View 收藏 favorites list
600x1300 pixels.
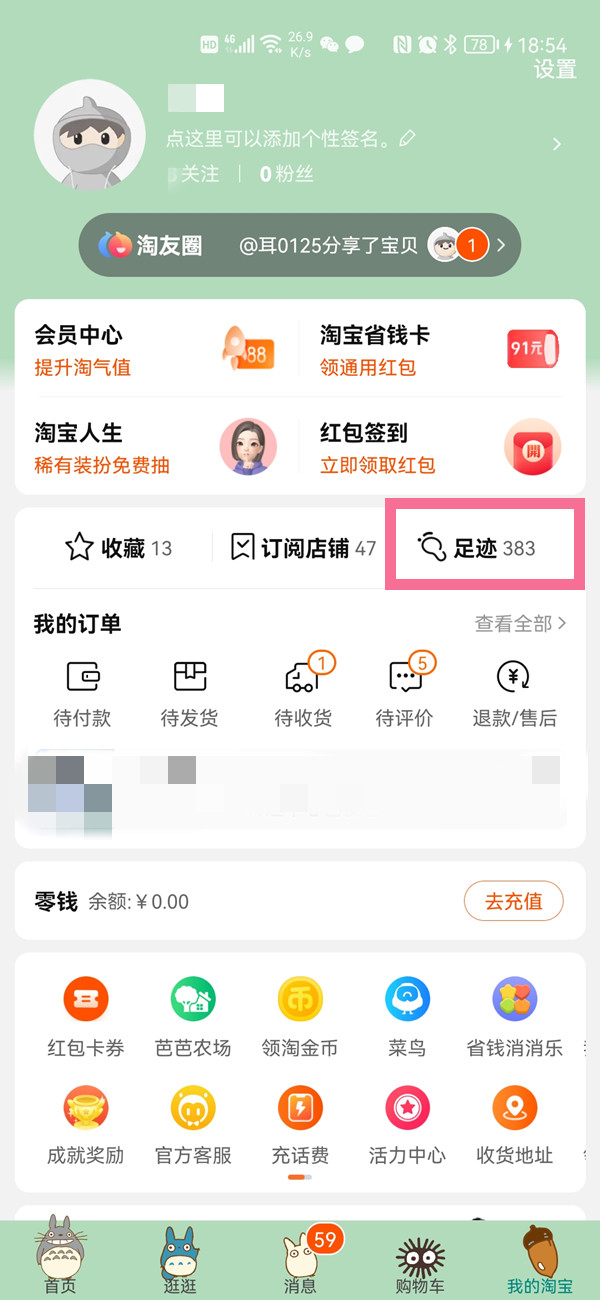click(118, 548)
